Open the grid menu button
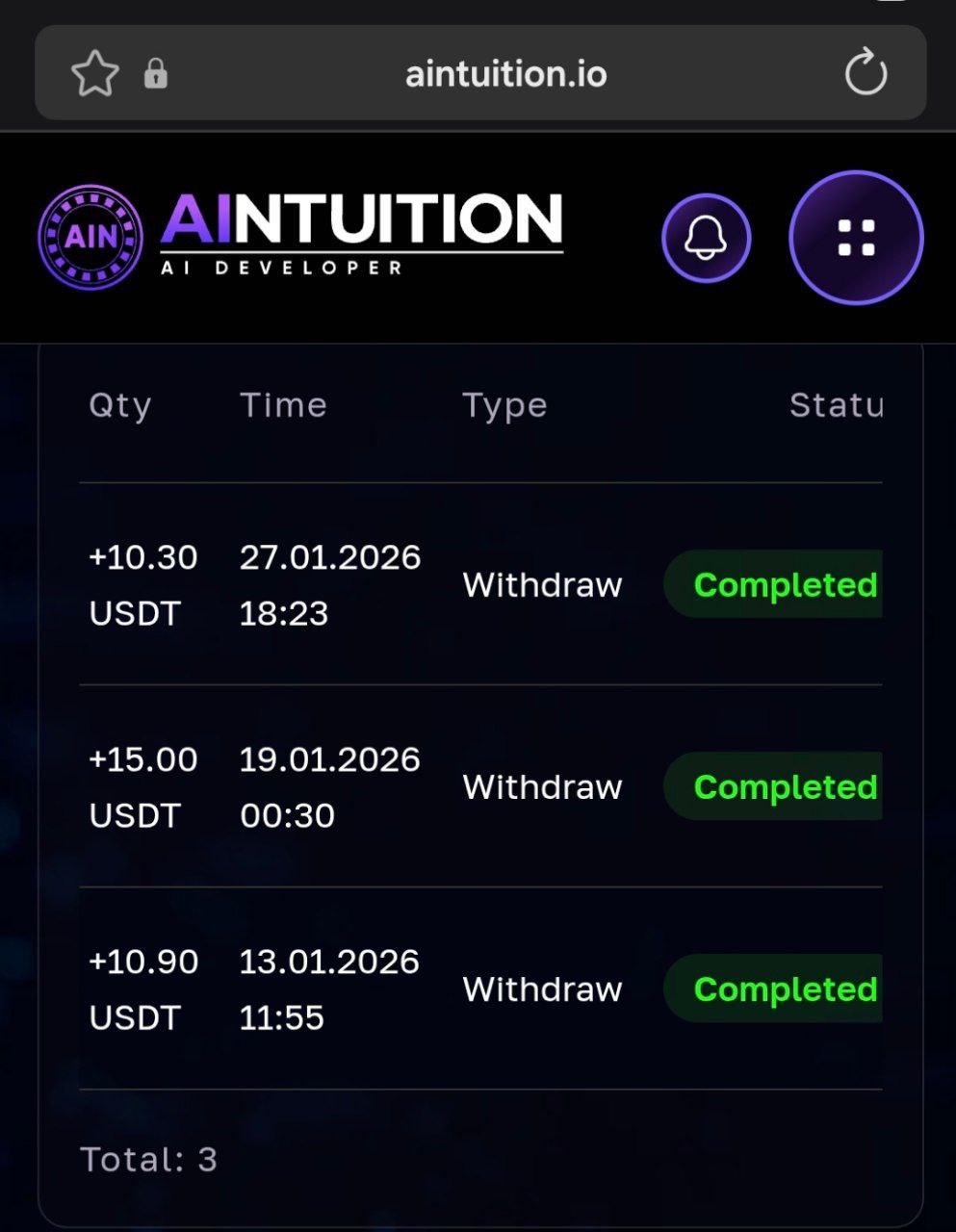This screenshot has width=956, height=1232. pyautogui.click(x=856, y=238)
